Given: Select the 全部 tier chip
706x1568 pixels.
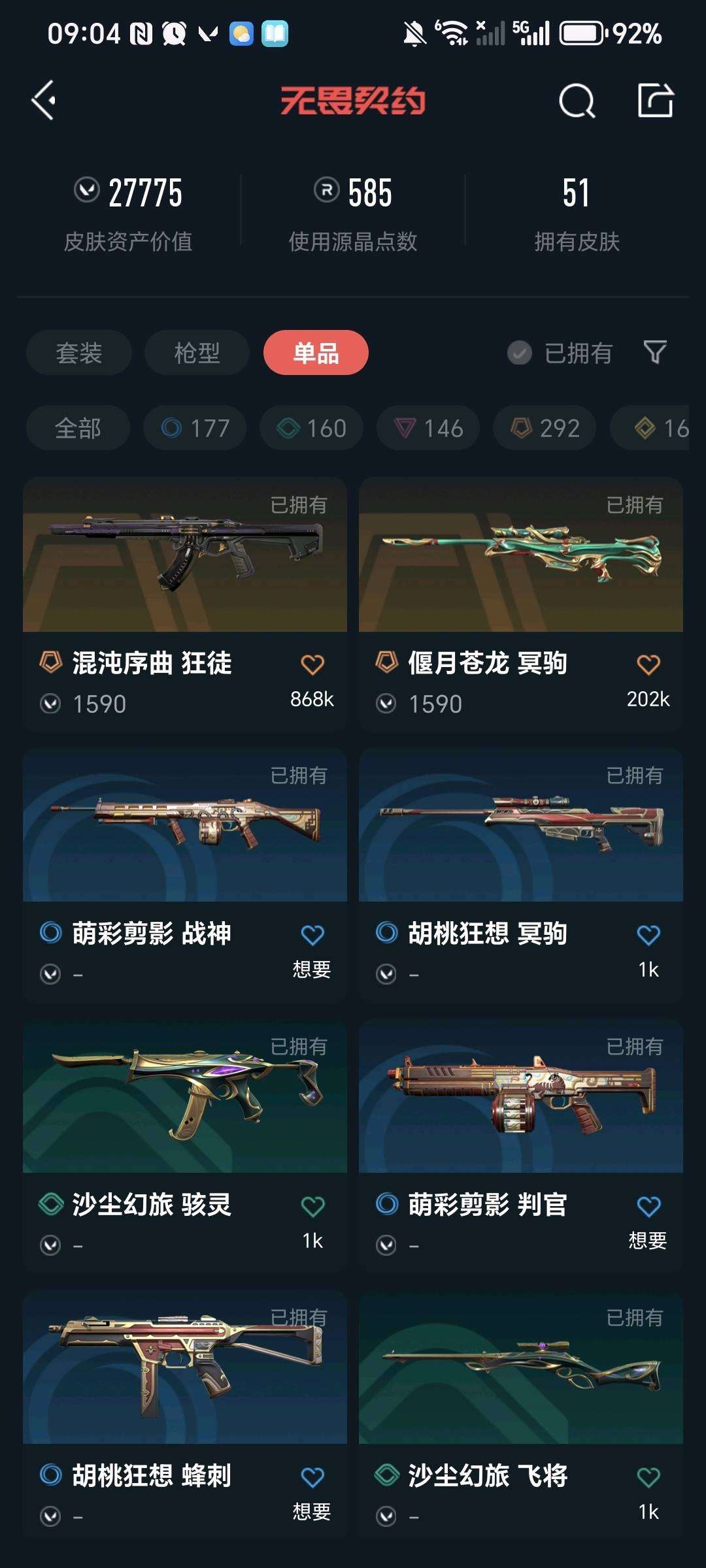Looking at the screenshot, I should (x=78, y=428).
